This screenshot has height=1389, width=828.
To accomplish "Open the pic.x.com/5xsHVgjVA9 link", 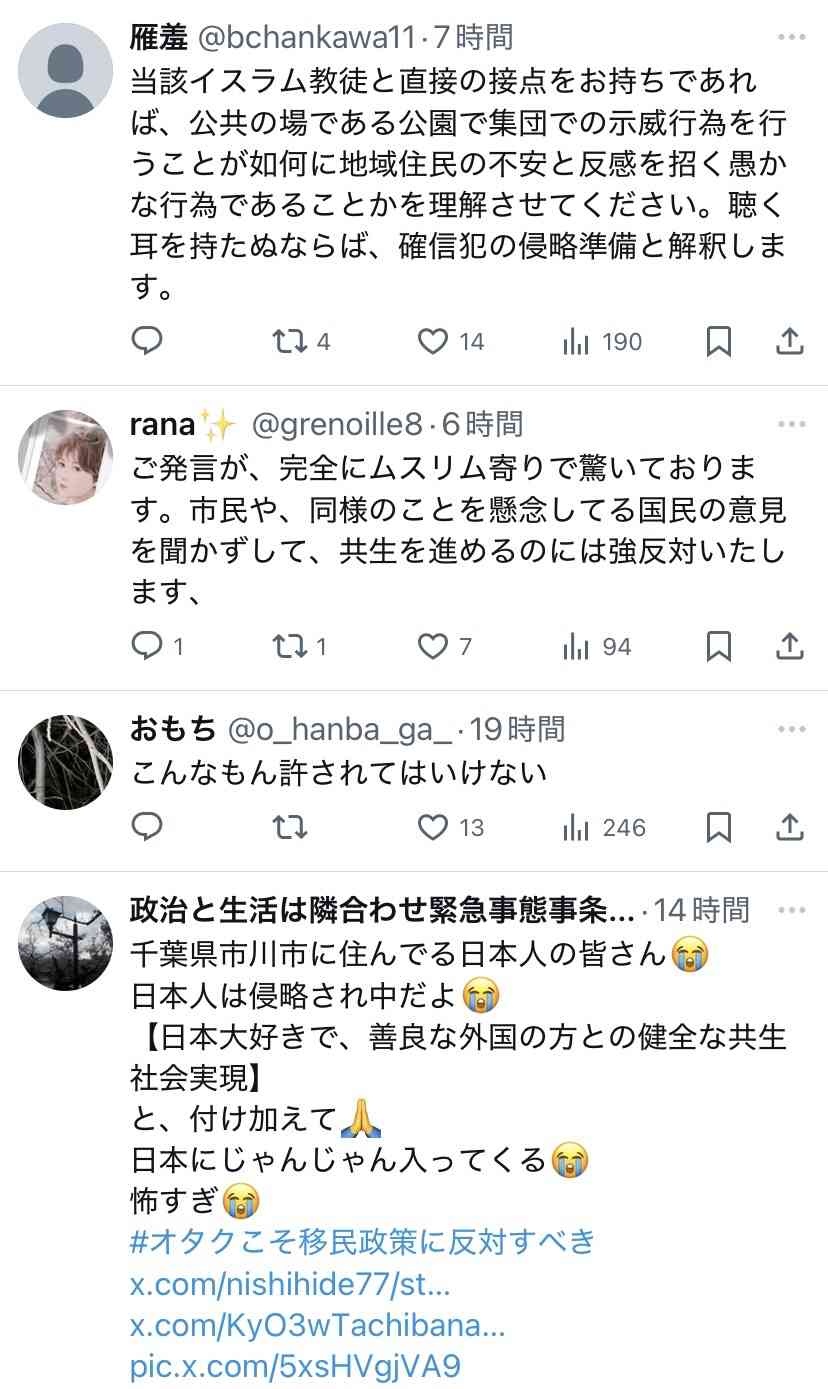I will point(295,1366).
